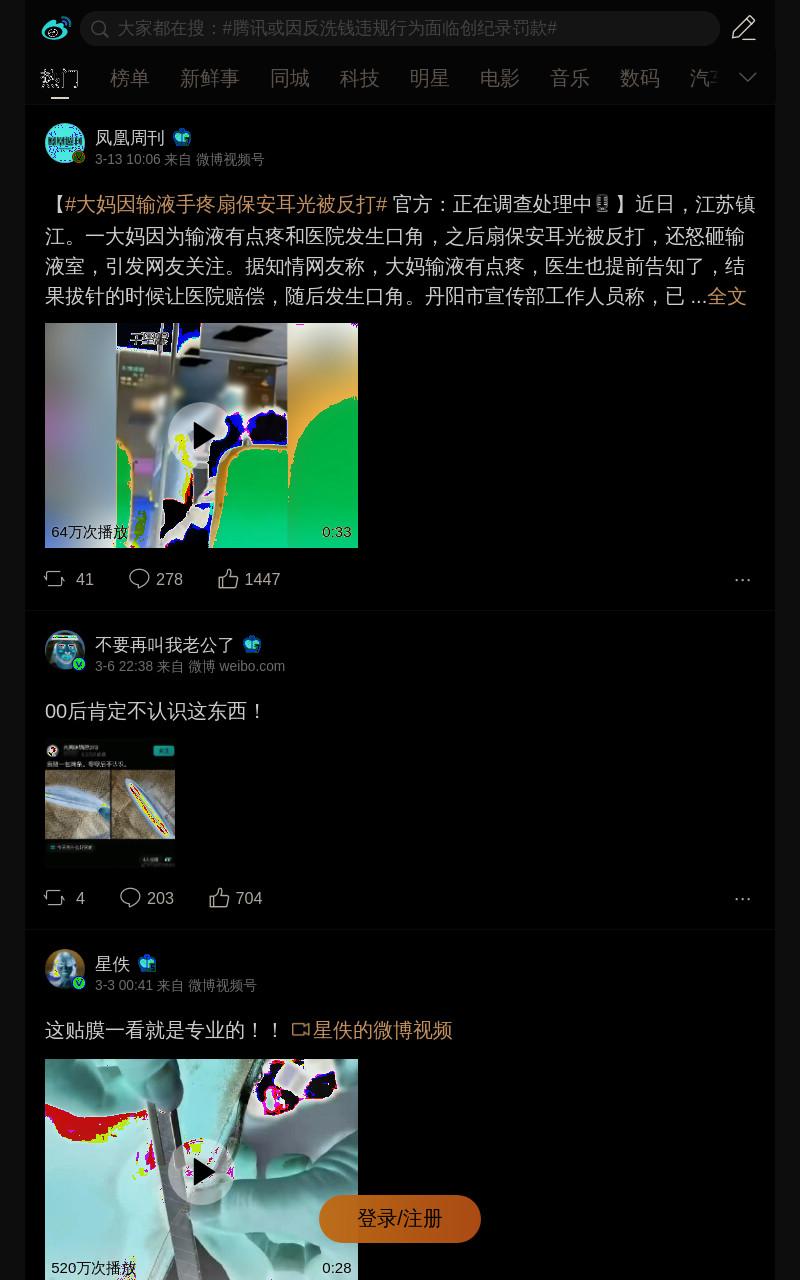The width and height of the screenshot is (800, 1280).
Task: Switch to the 新鲜事 tab
Action: pos(210,78)
